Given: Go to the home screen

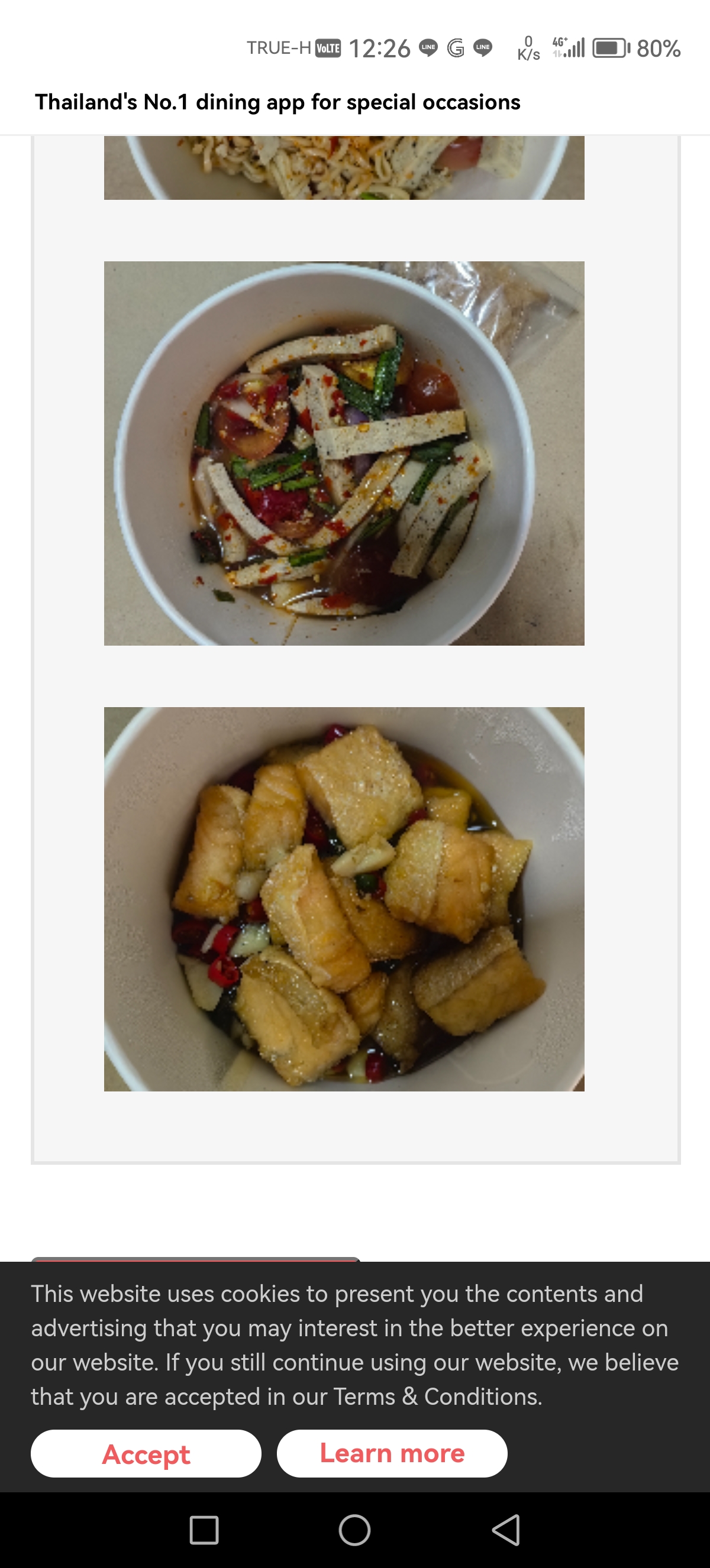Looking at the screenshot, I should pos(354,1530).
